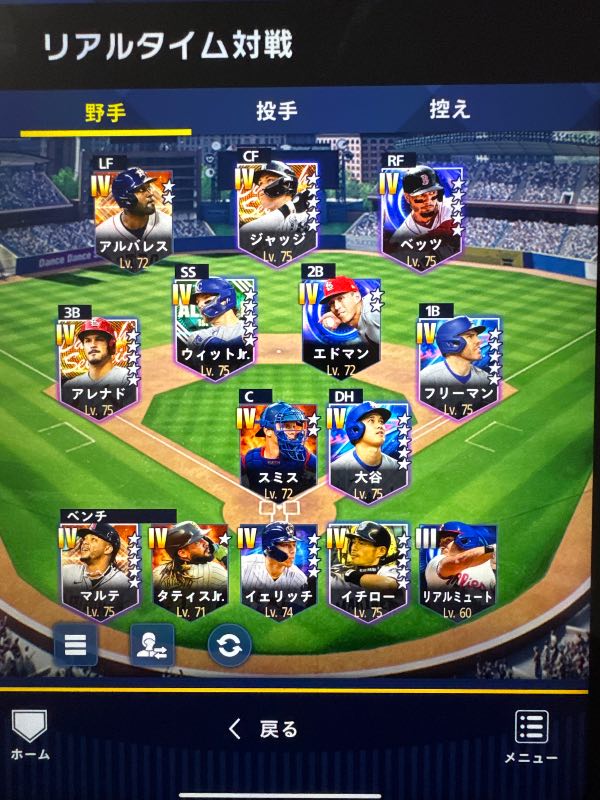Select the 野手 tab
The width and height of the screenshot is (600, 800).
(x=104, y=111)
